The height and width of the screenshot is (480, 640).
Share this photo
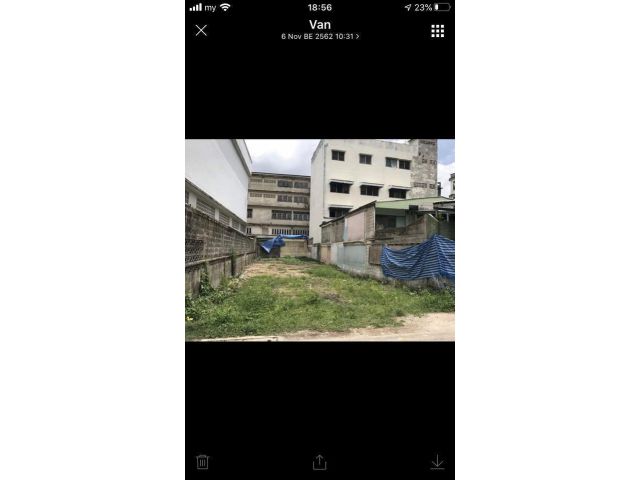319,462
